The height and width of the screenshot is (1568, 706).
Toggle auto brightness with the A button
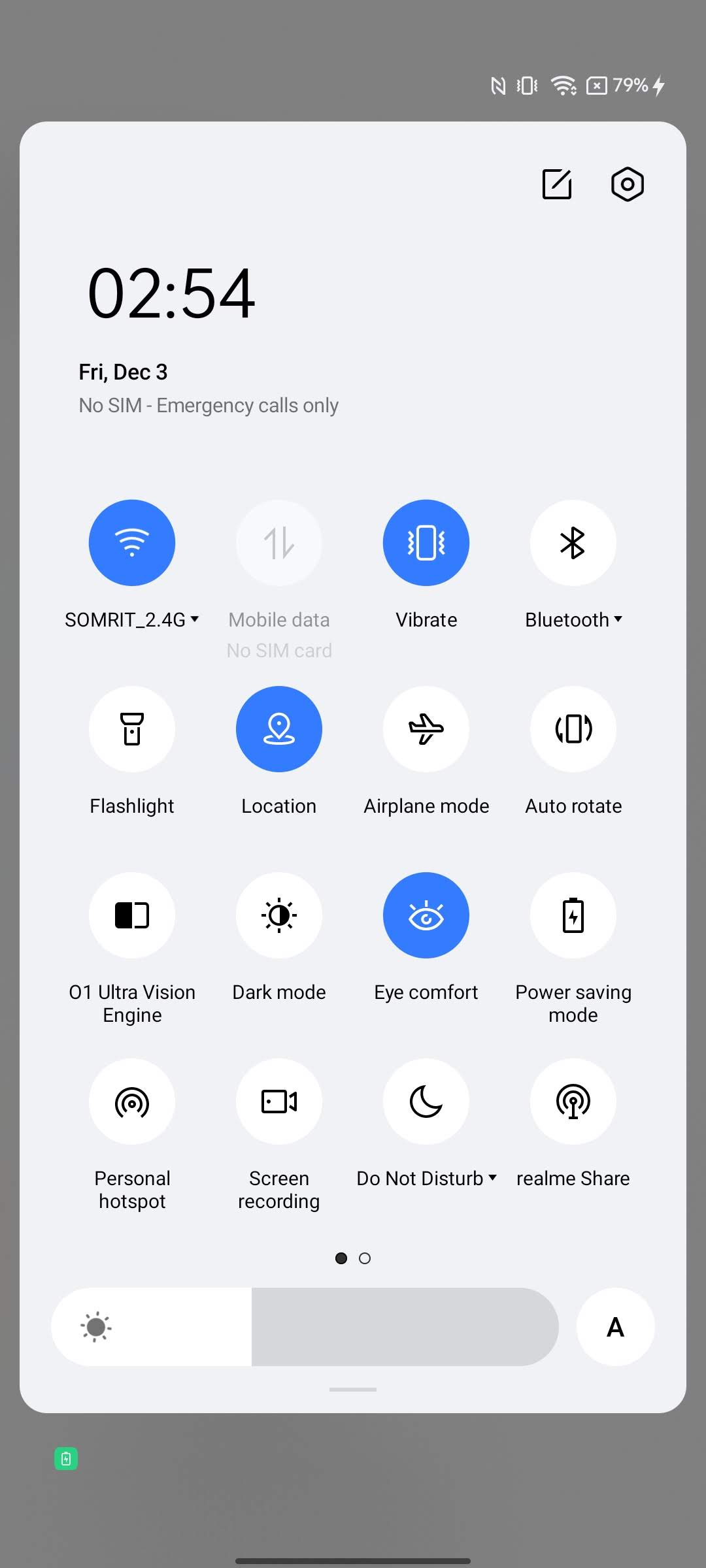click(615, 1327)
